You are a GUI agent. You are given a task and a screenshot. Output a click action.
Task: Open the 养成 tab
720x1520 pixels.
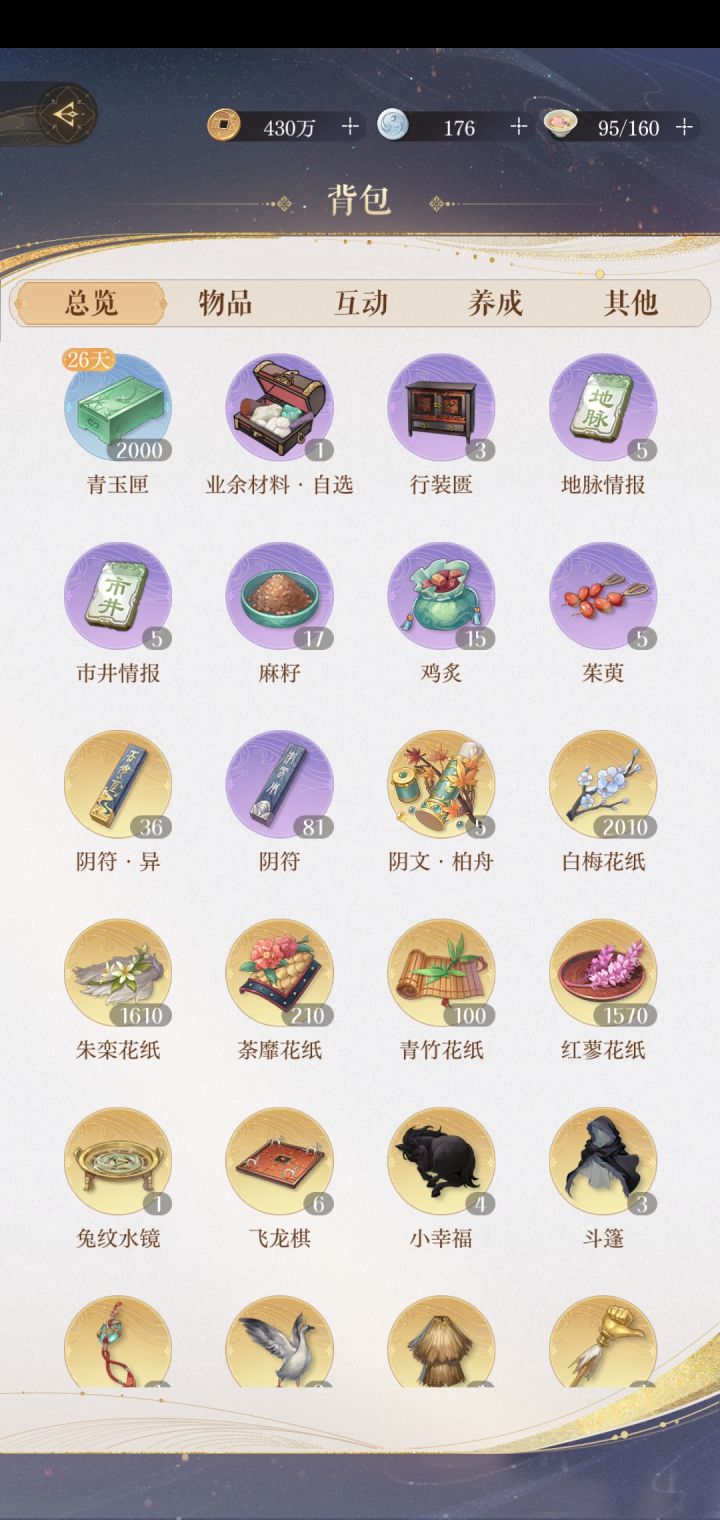click(495, 303)
